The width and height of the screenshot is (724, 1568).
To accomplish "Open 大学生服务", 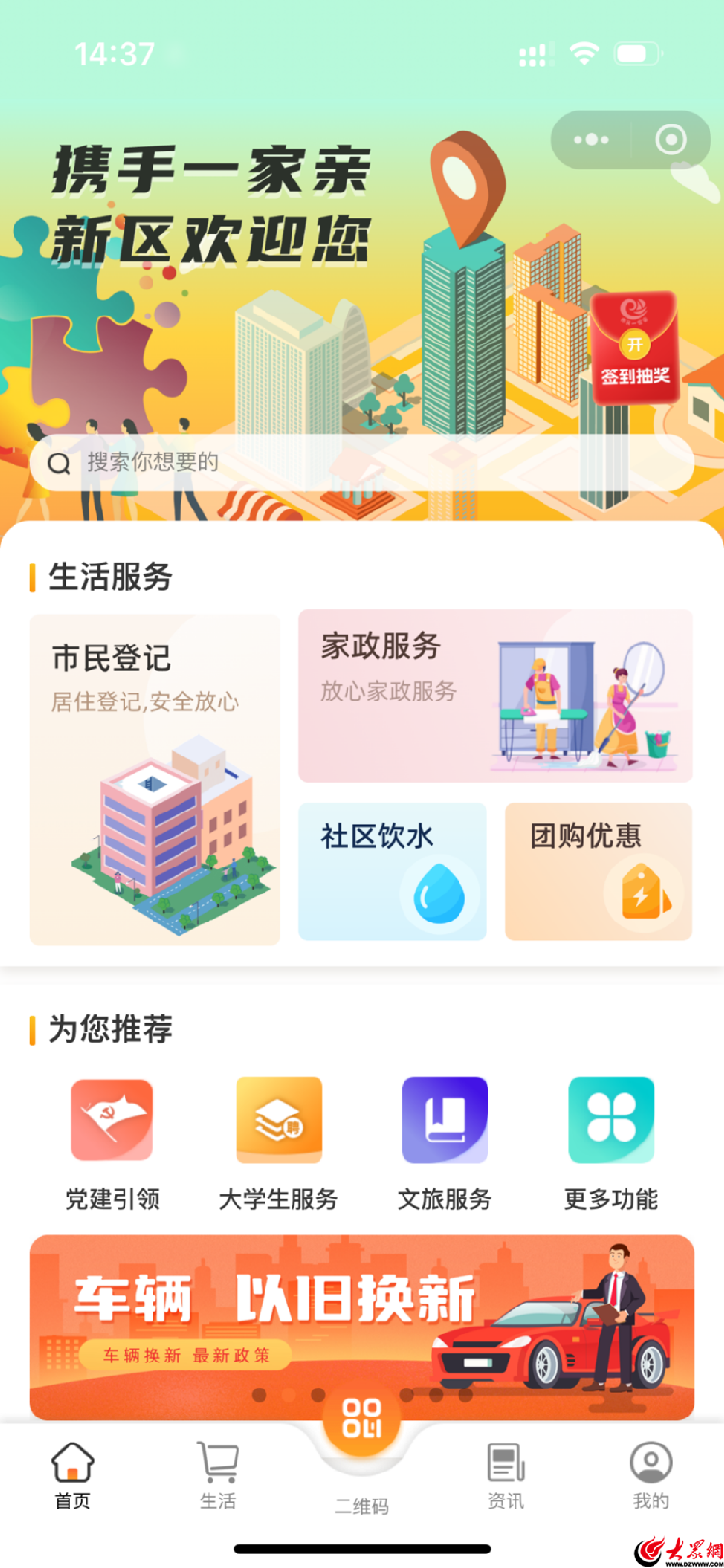I will coord(279,1145).
